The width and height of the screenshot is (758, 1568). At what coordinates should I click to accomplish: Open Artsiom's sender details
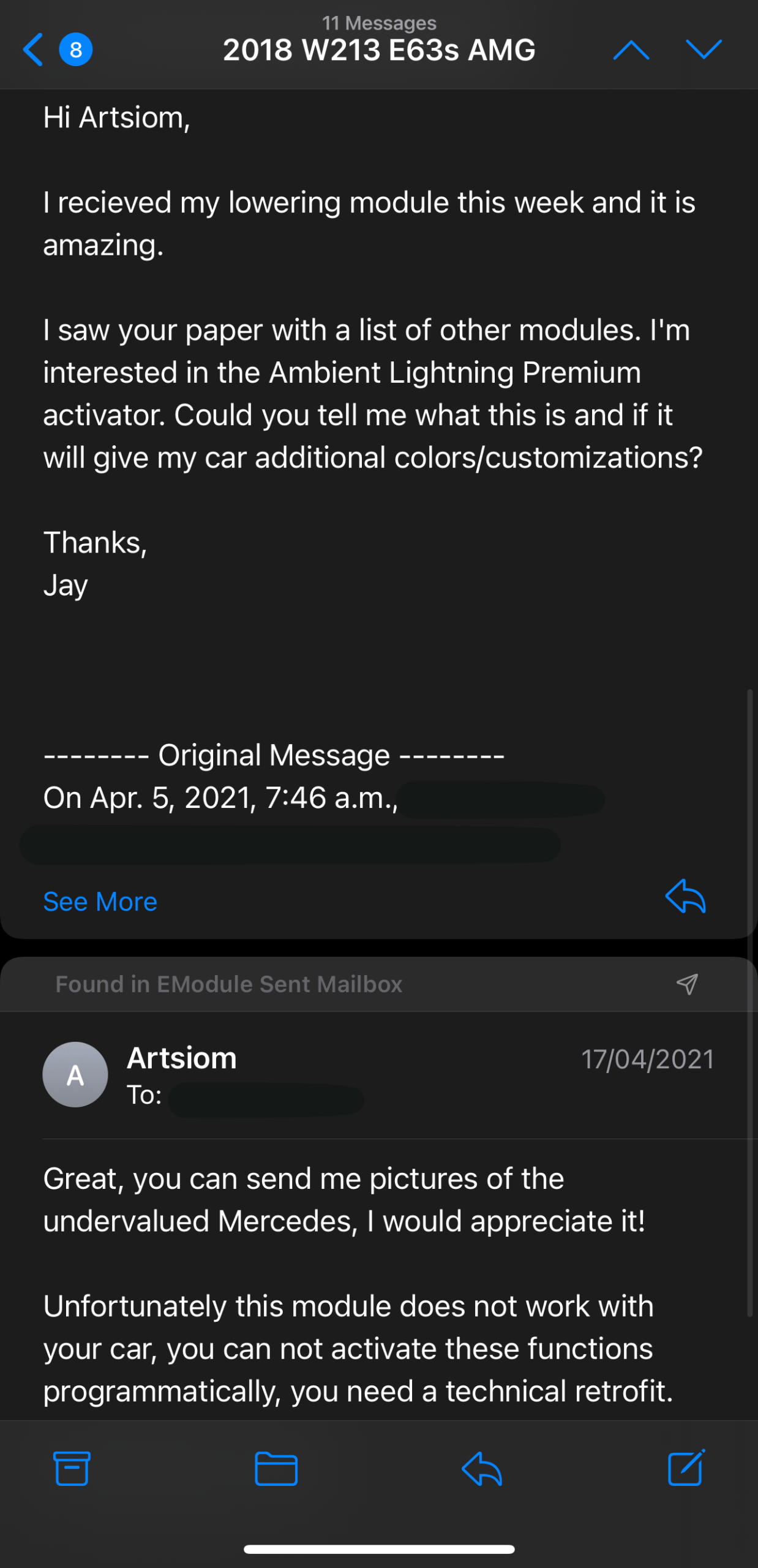tap(181, 1058)
